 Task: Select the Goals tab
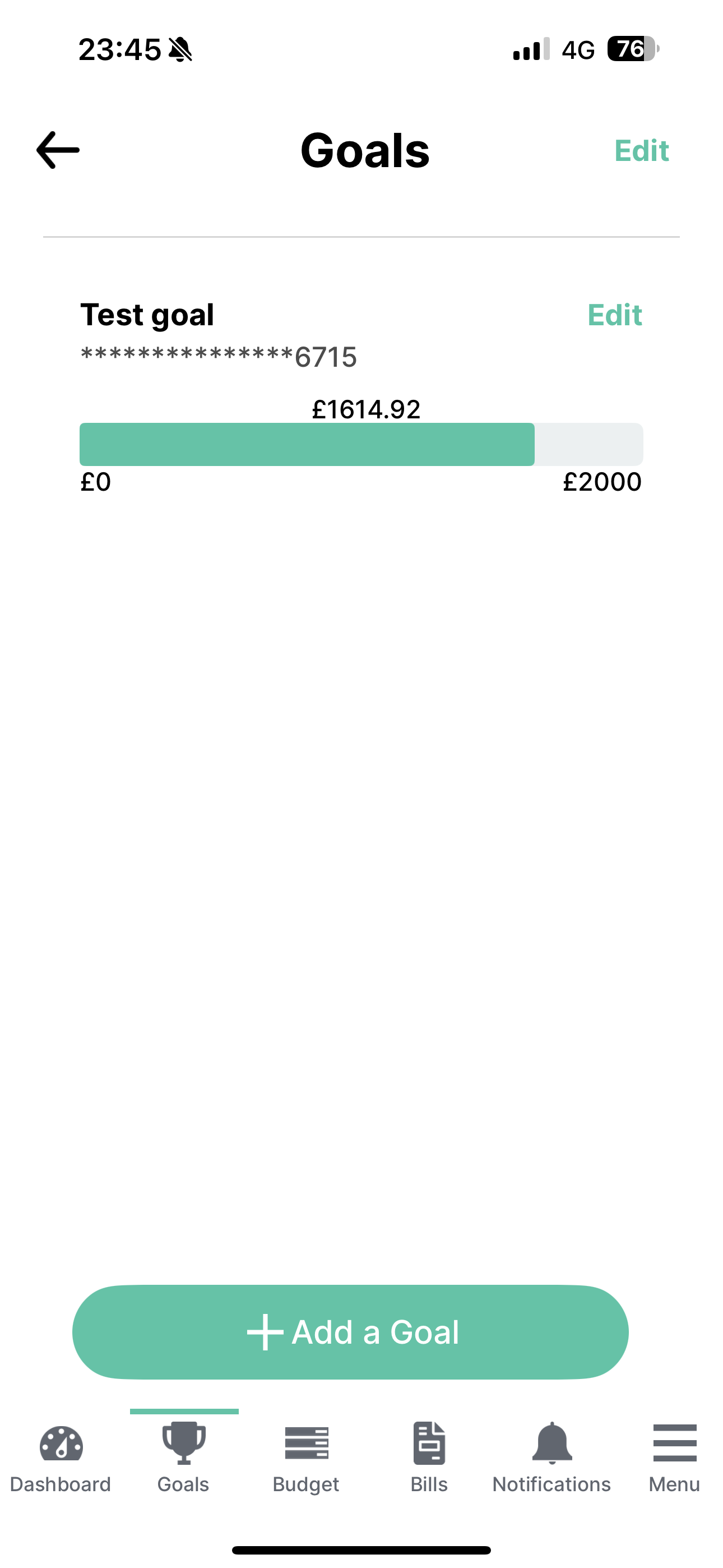pos(183,1457)
